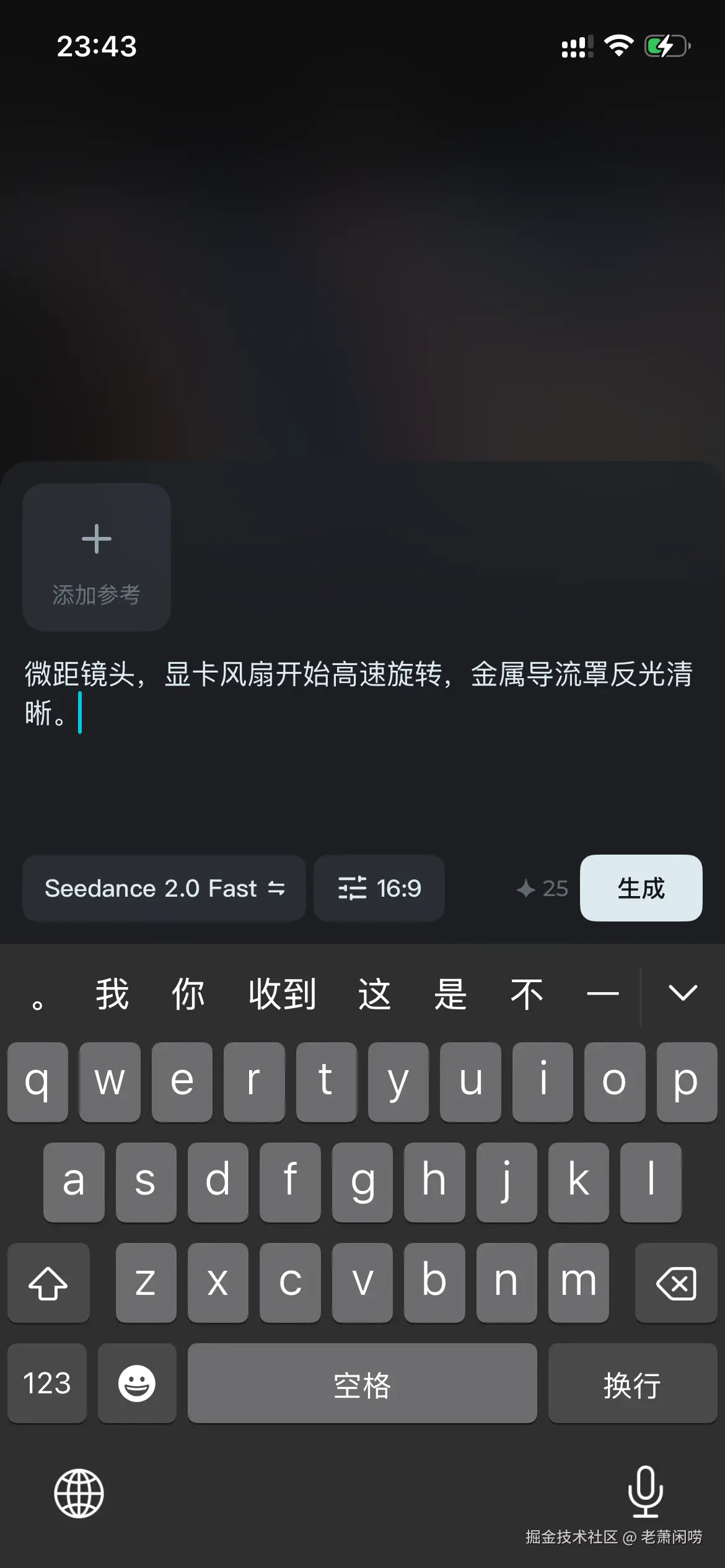
Task: Select the 收到 suggestion word
Action: point(282,995)
